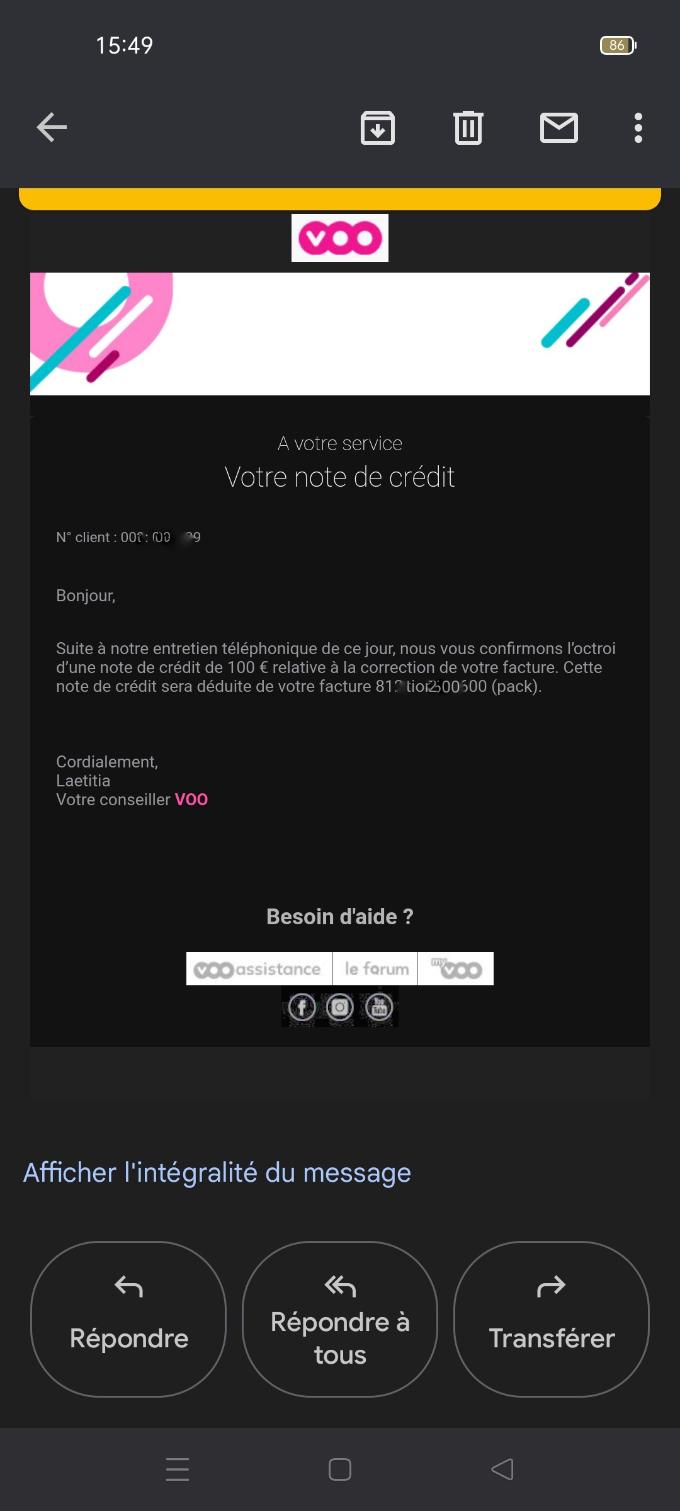Open VOO's YouTube icon
The height and width of the screenshot is (1511, 680).
point(379,1007)
